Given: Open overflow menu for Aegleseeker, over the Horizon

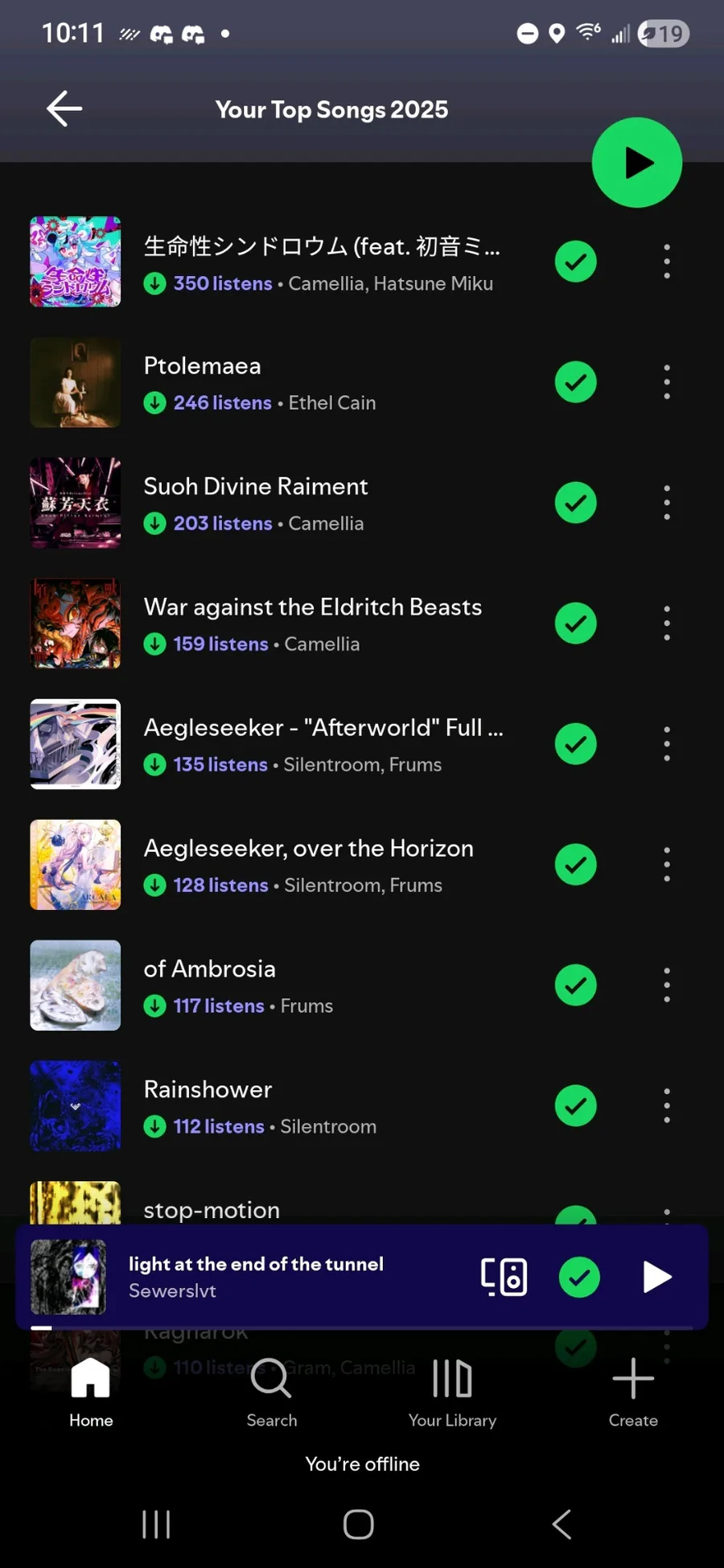Looking at the screenshot, I should [x=666, y=865].
